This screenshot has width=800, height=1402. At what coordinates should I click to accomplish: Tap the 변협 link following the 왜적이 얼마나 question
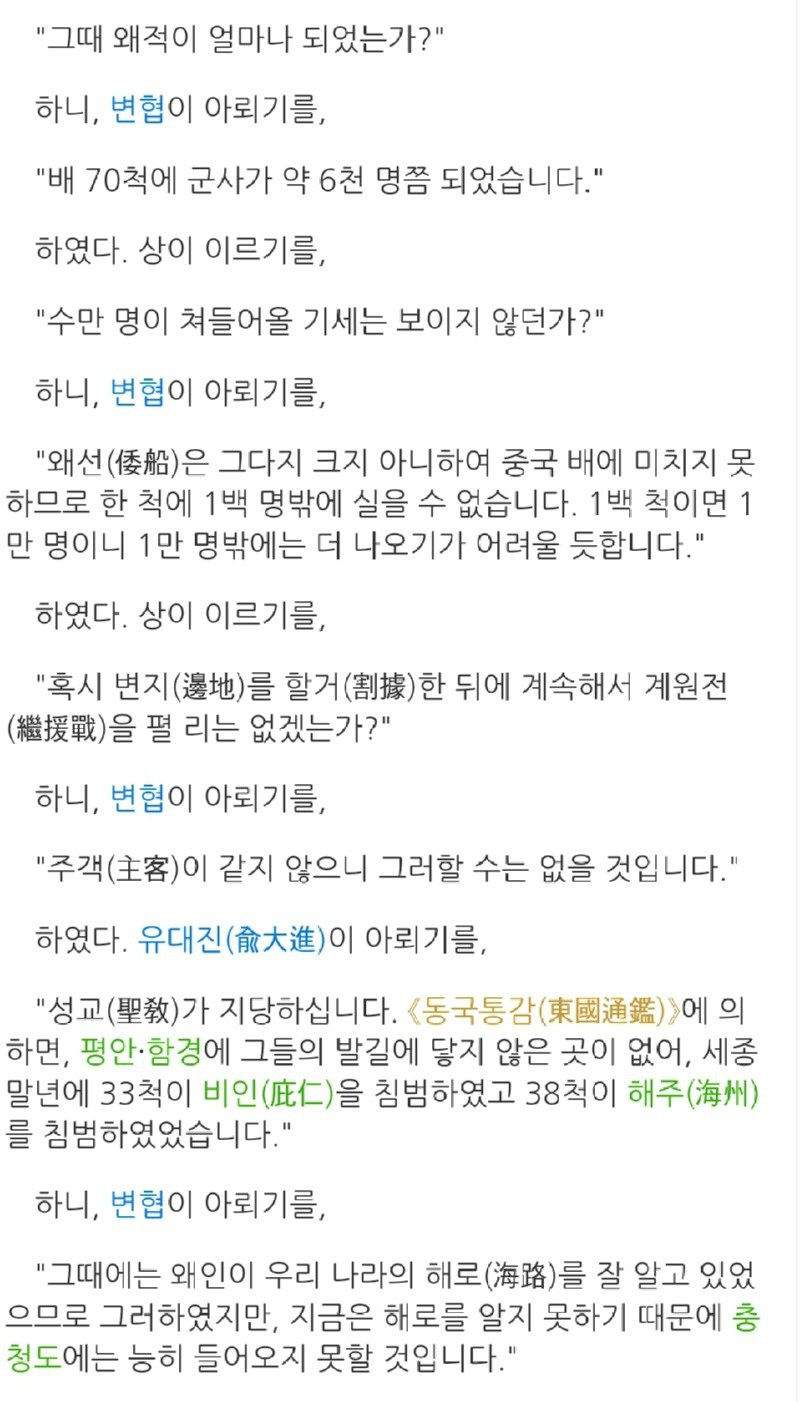137,109
